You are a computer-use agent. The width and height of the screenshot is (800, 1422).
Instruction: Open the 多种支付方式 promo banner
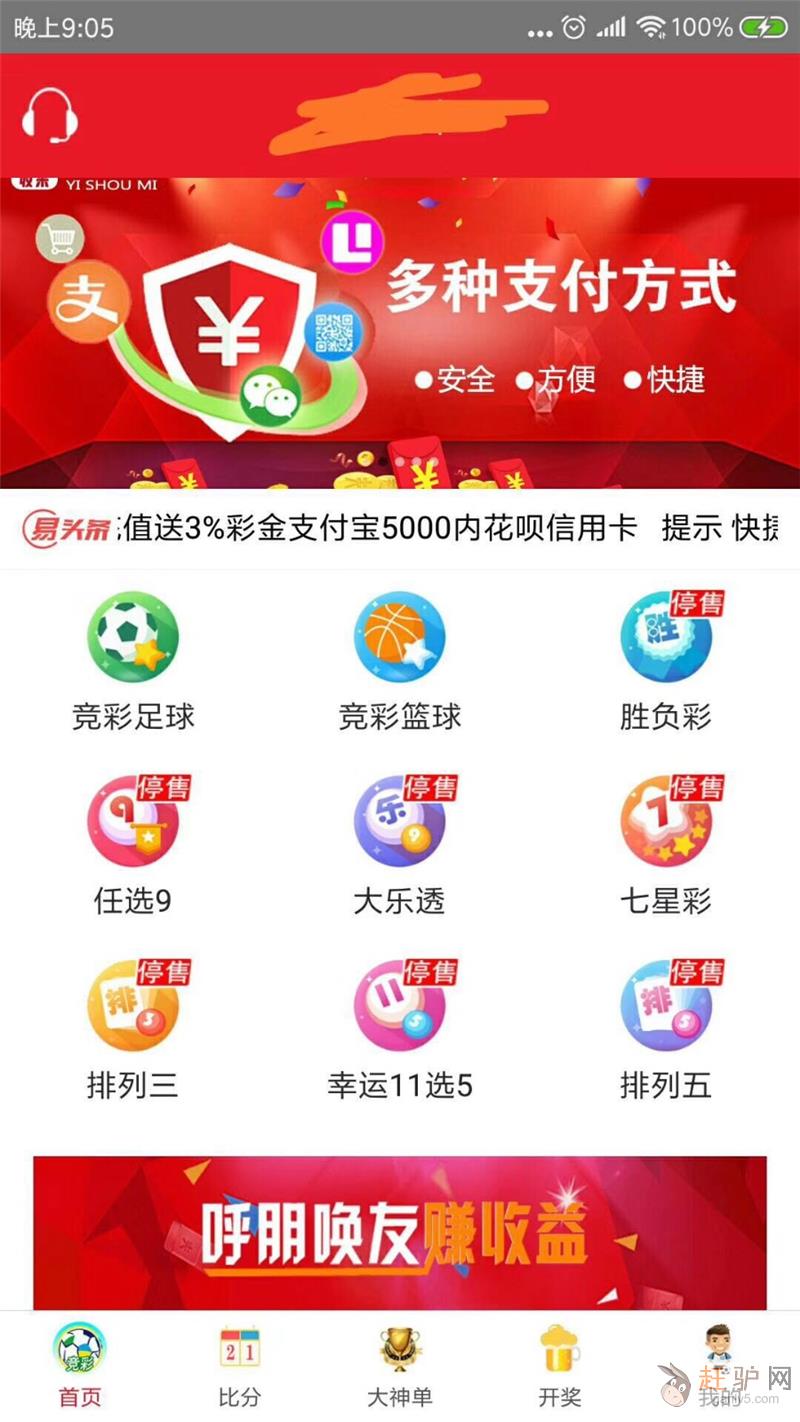[400, 332]
